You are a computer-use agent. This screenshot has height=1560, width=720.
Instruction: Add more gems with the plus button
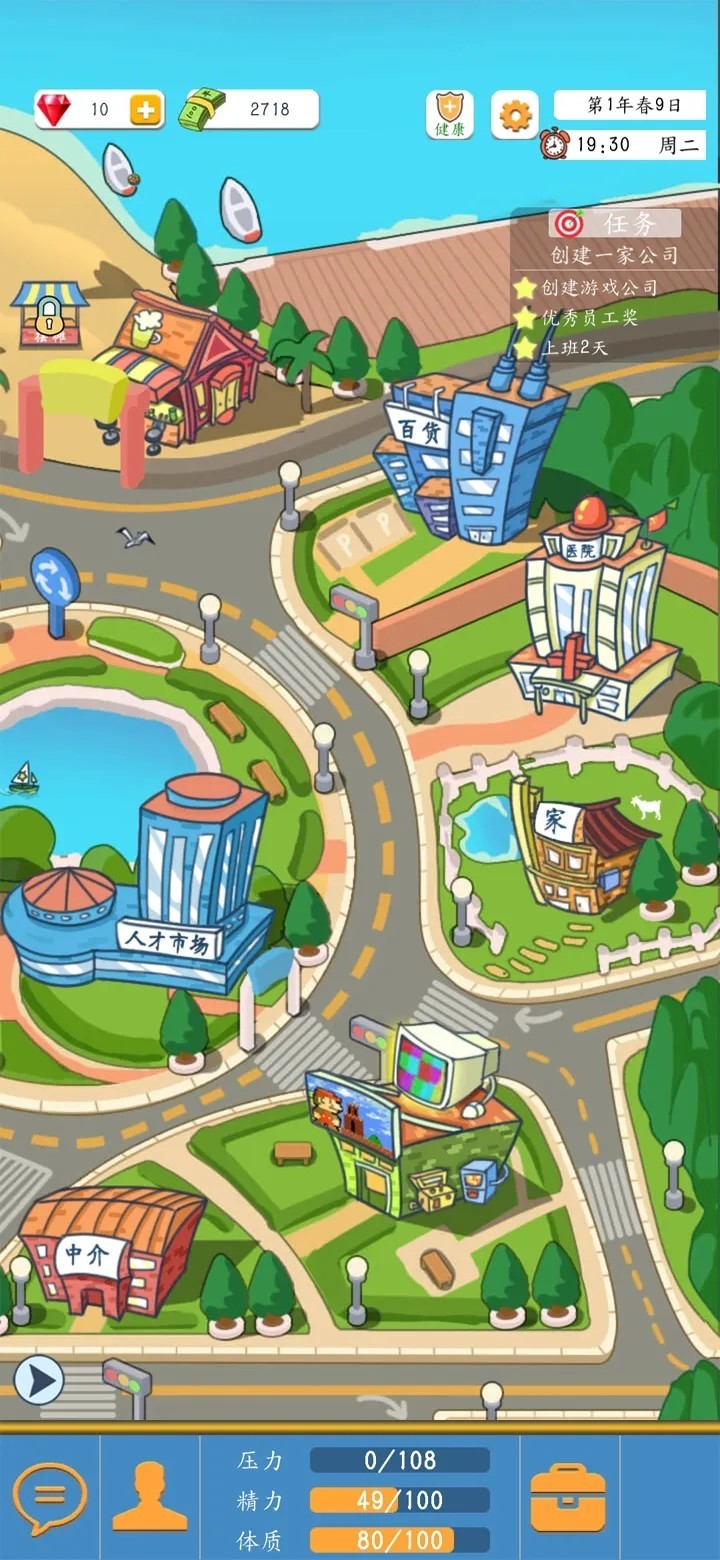(x=145, y=110)
